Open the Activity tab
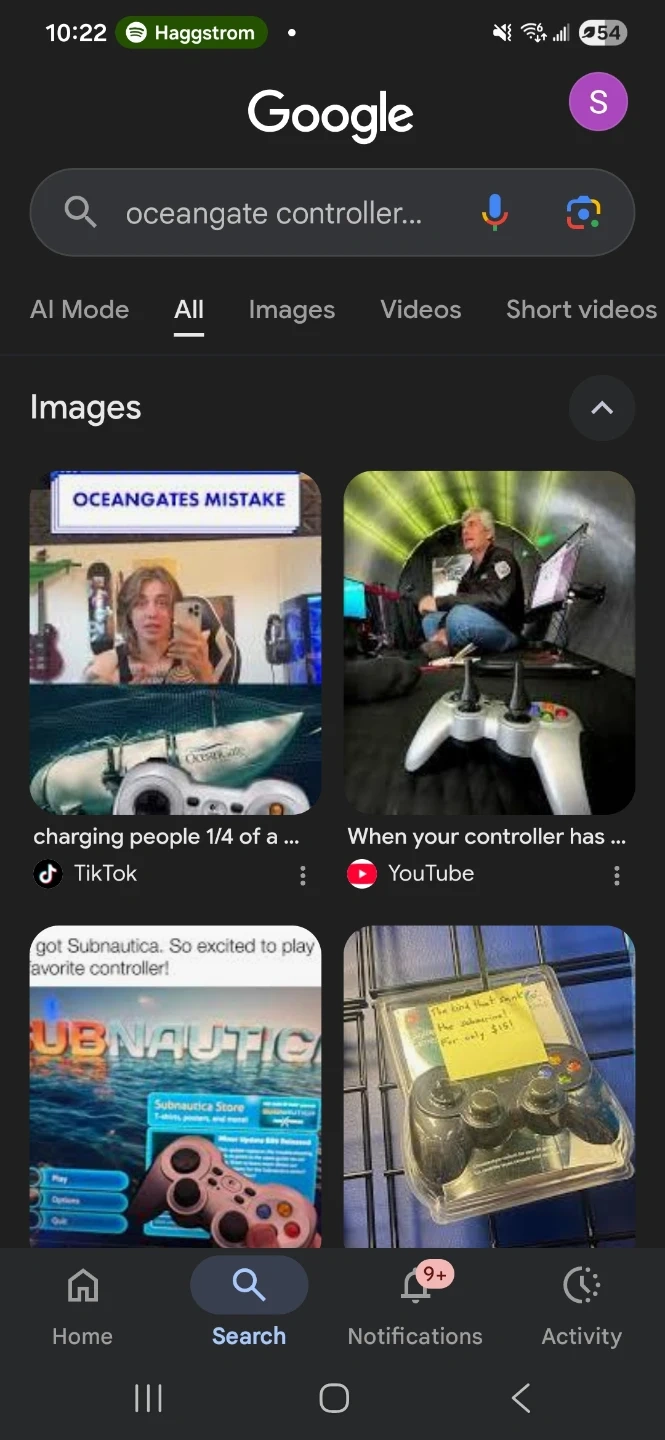The width and height of the screenshot is (665, 1440). pos(581,1304)
